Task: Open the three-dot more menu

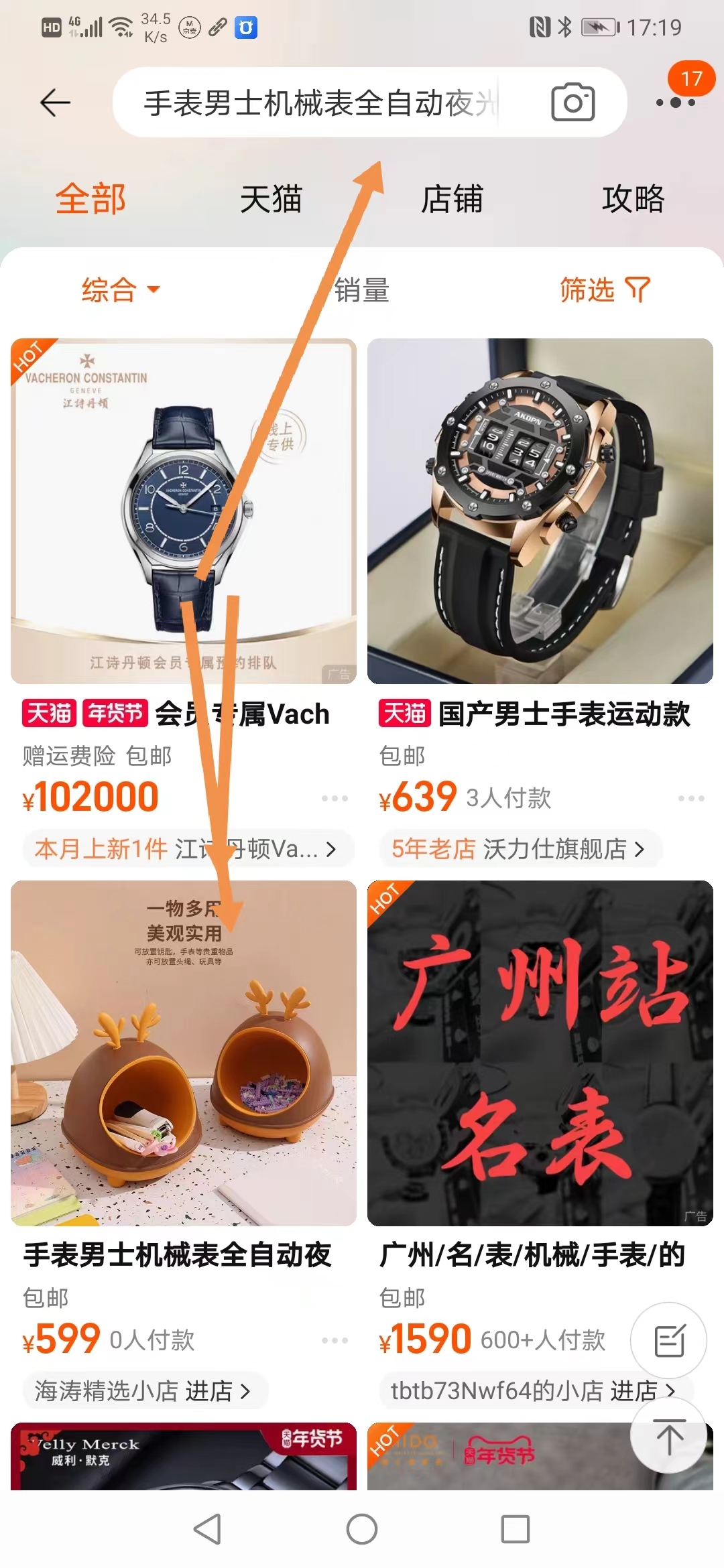Action: [675, 103]
